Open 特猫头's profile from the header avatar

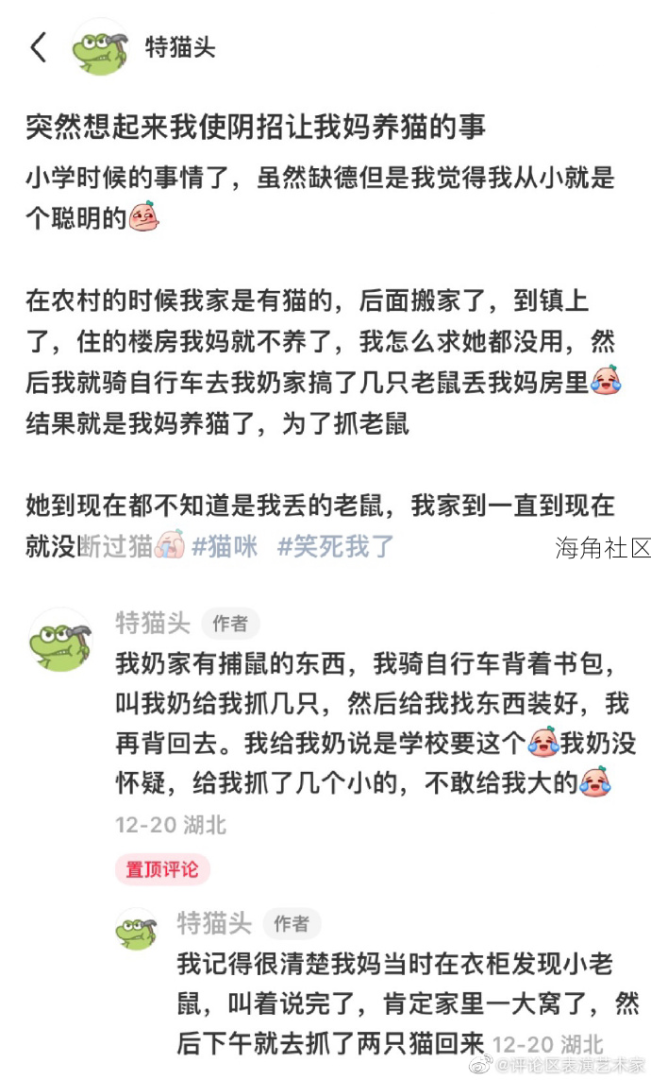pyautogui.click(x=100, y=47)
